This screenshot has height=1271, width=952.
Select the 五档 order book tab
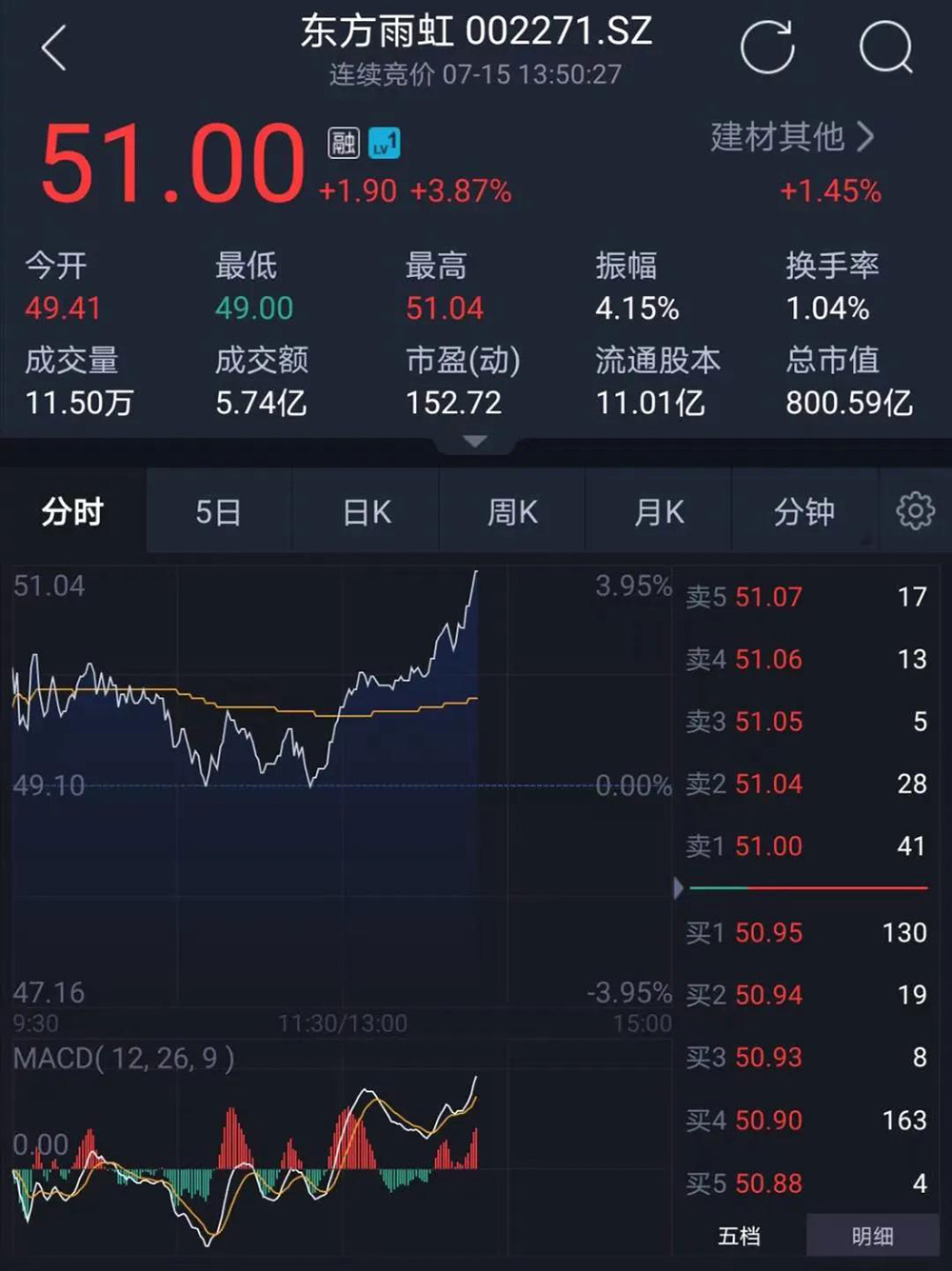coord(739,1236)
